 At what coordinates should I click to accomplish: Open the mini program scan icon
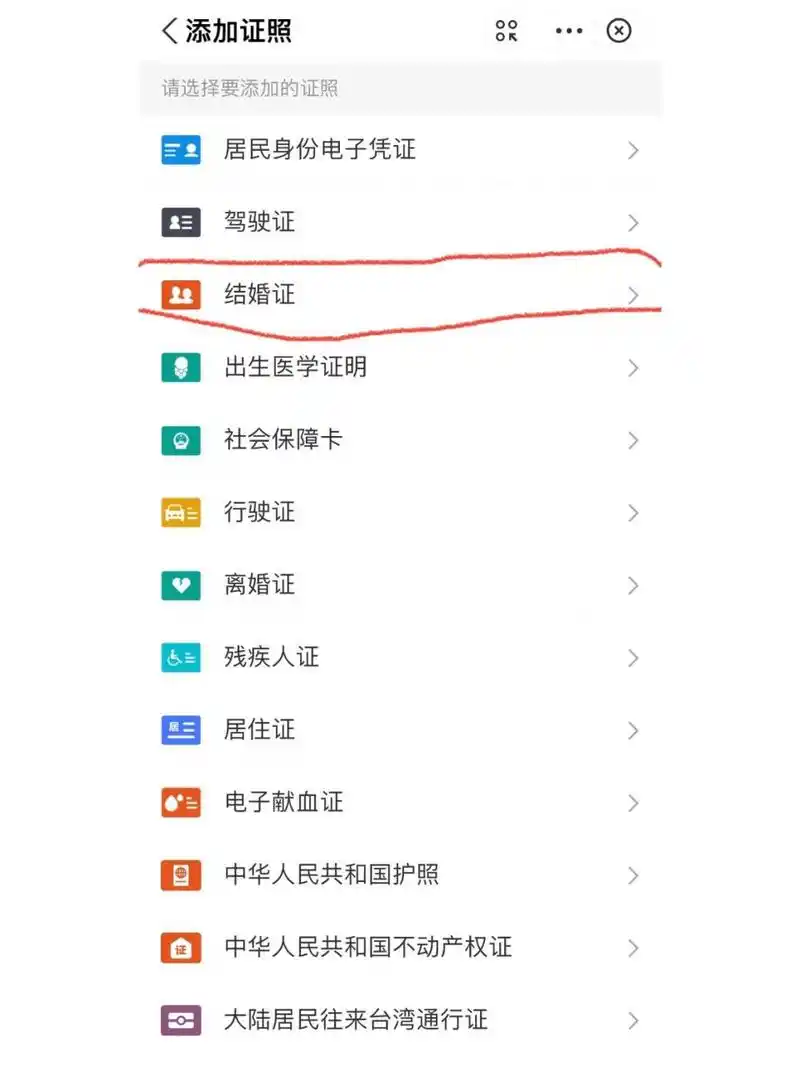pyautogui.click(x=507, y=31)
